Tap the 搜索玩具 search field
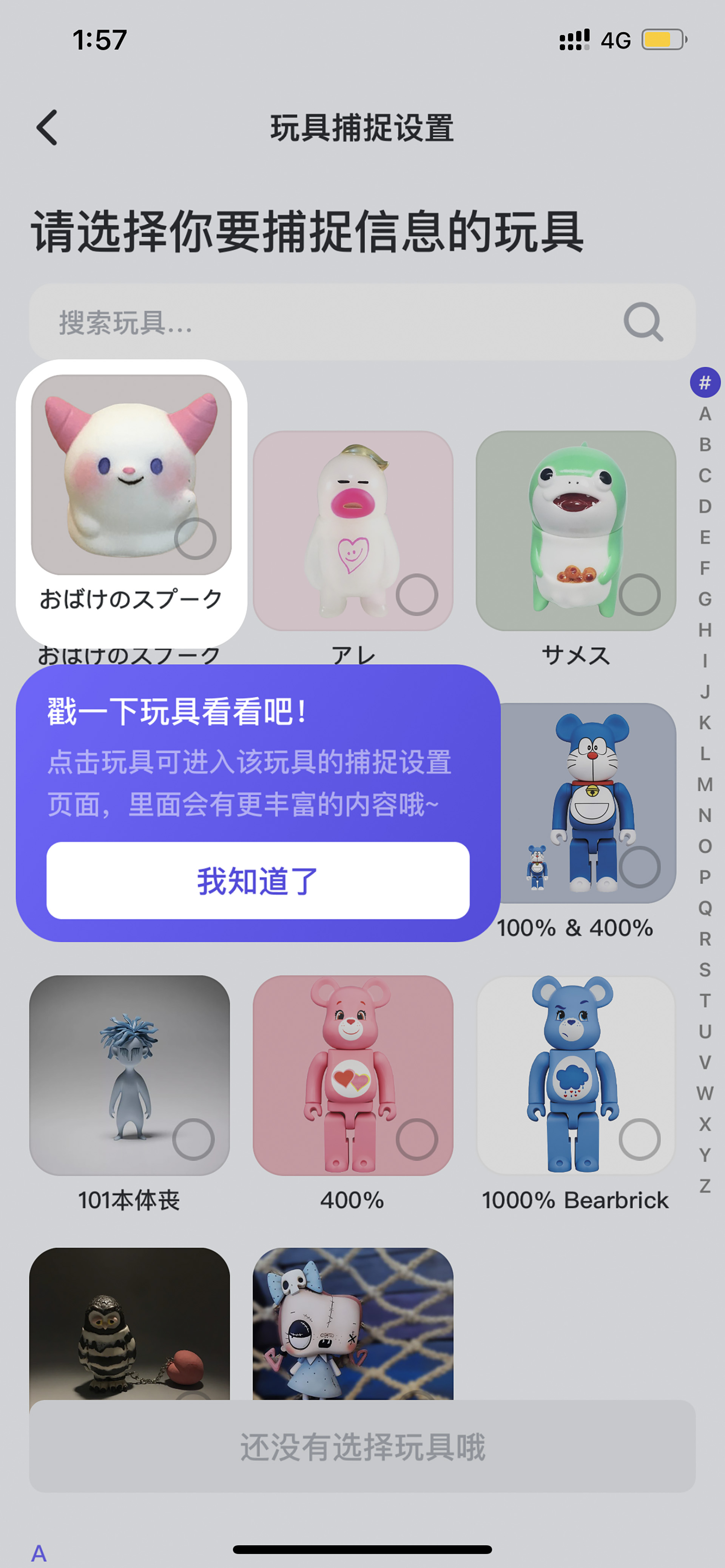 tap(362, 322)
